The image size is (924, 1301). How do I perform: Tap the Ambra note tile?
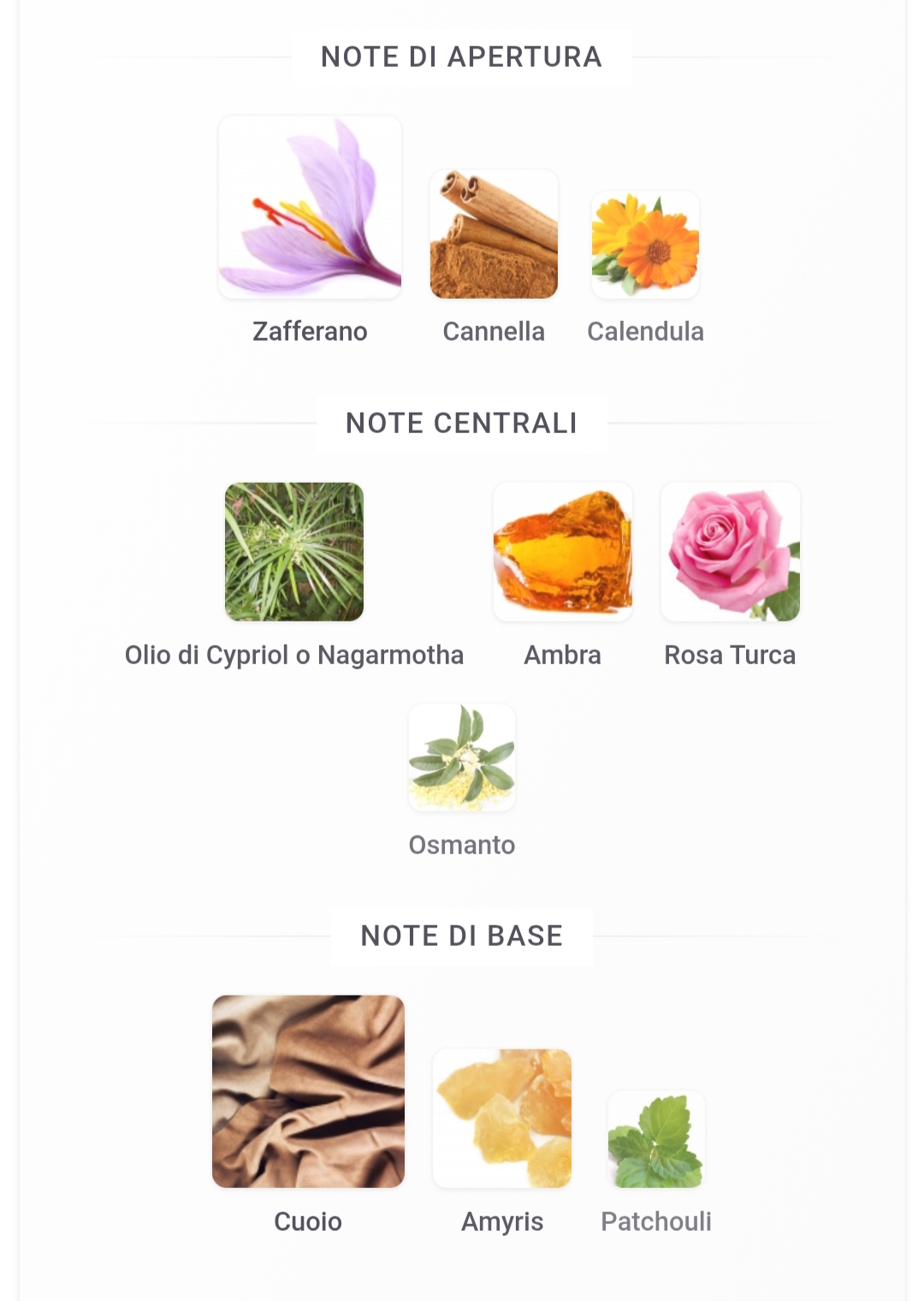pyautogui.click(x=563, y=552)
